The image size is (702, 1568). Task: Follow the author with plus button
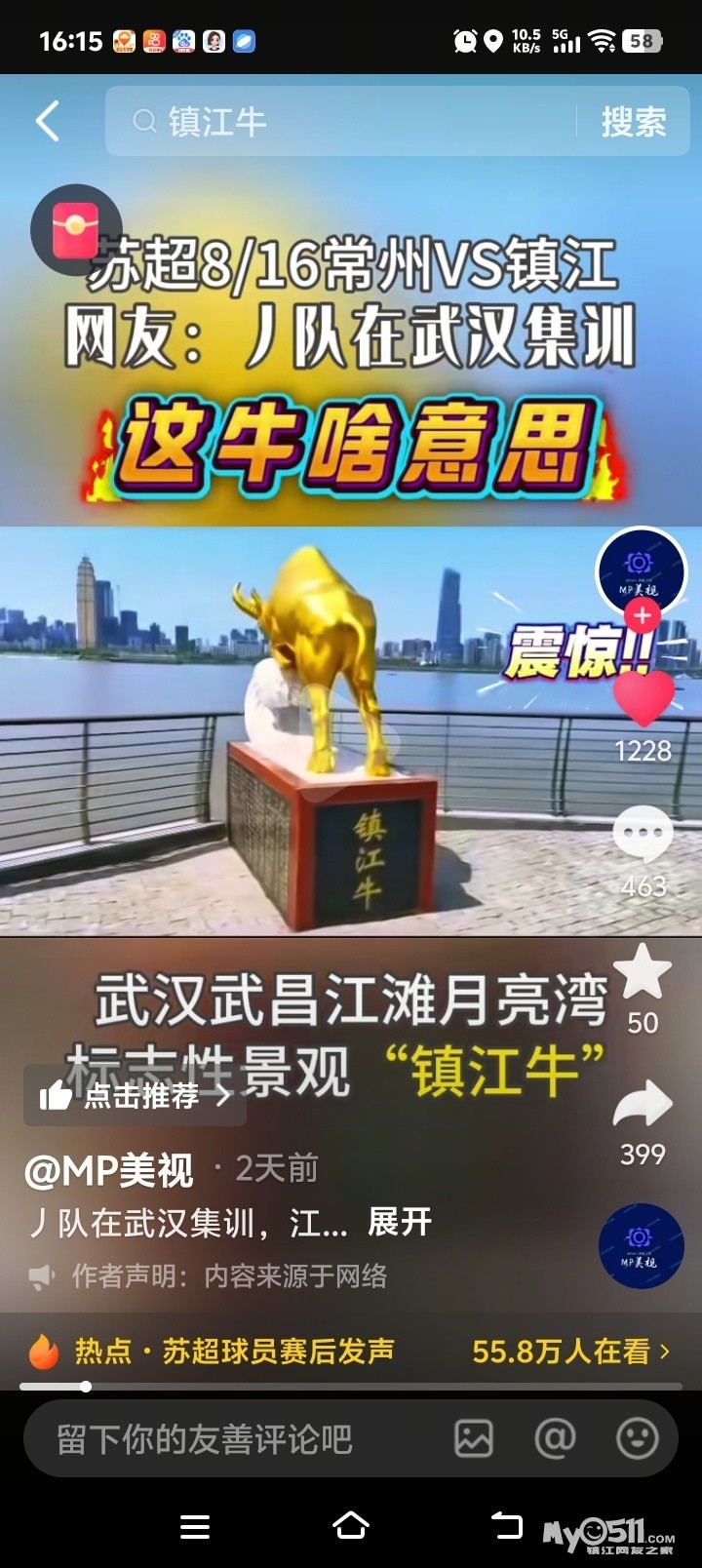[x=643, y=615]
